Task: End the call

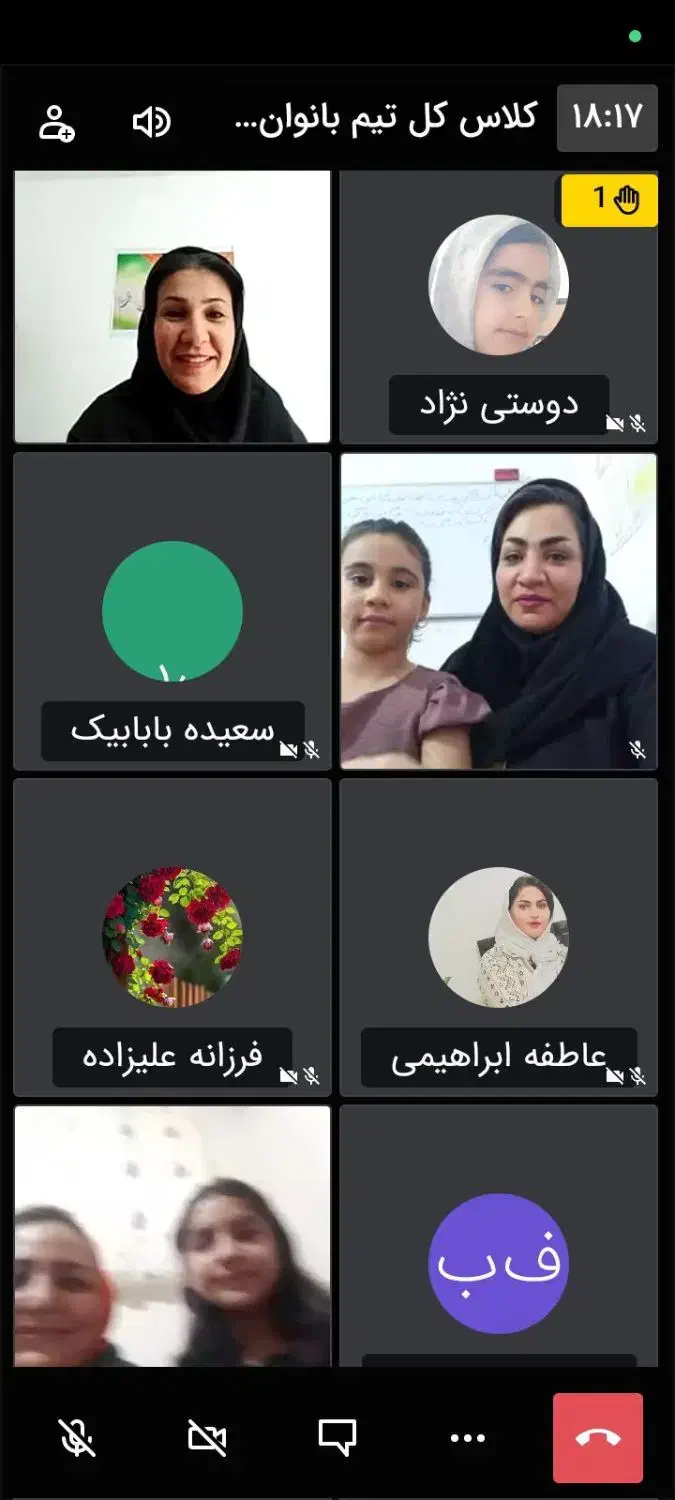Action: pyautogui.click(x=598, y=1438)
